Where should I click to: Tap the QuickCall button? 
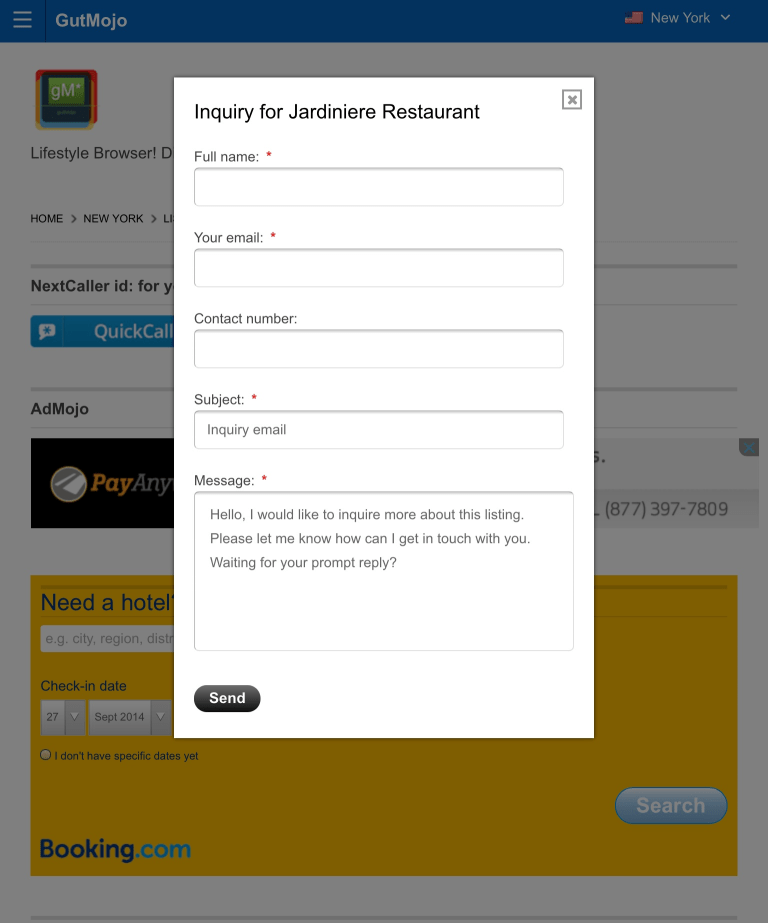[x=102, y=332]
